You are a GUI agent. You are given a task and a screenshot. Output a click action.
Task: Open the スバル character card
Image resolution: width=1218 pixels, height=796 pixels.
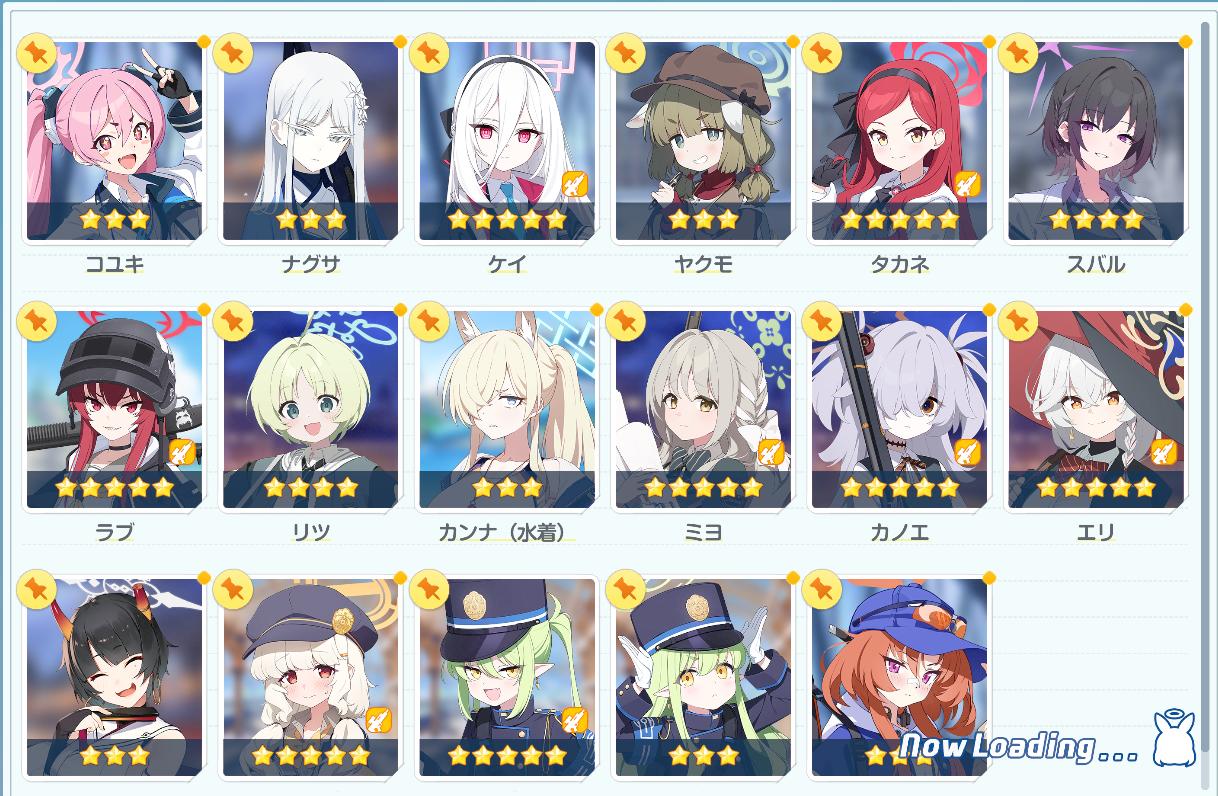(1095, 140)
